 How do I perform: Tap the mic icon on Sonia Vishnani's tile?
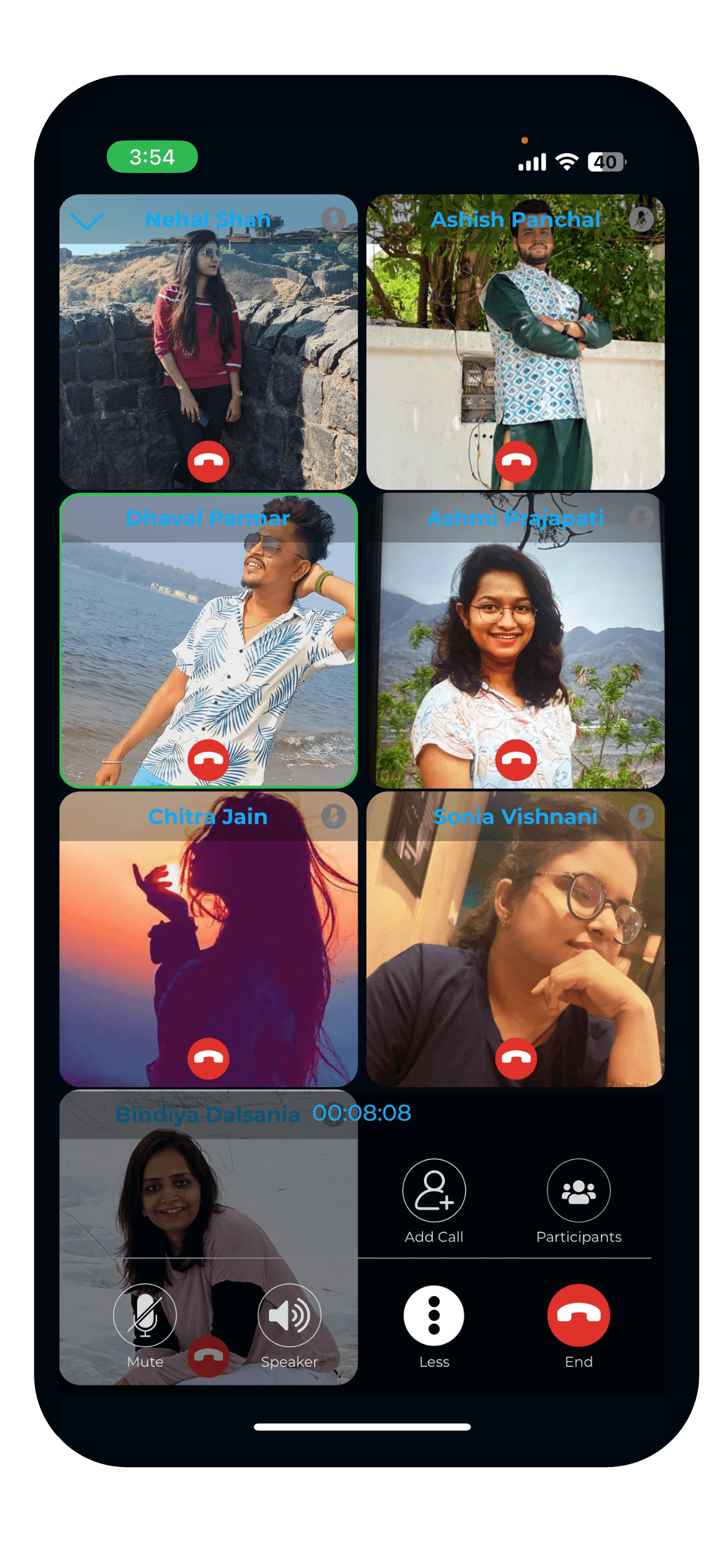(x=641, y=816)
